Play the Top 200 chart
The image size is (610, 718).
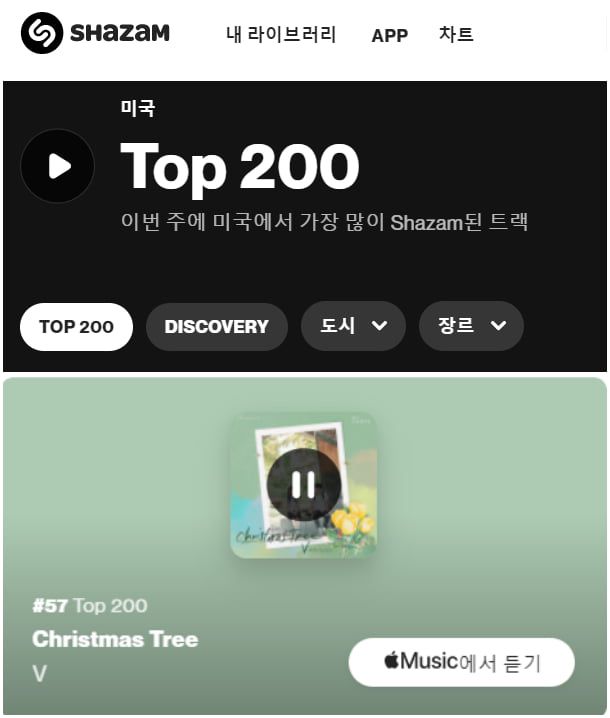pyautogui.click(x=57, y=166)
